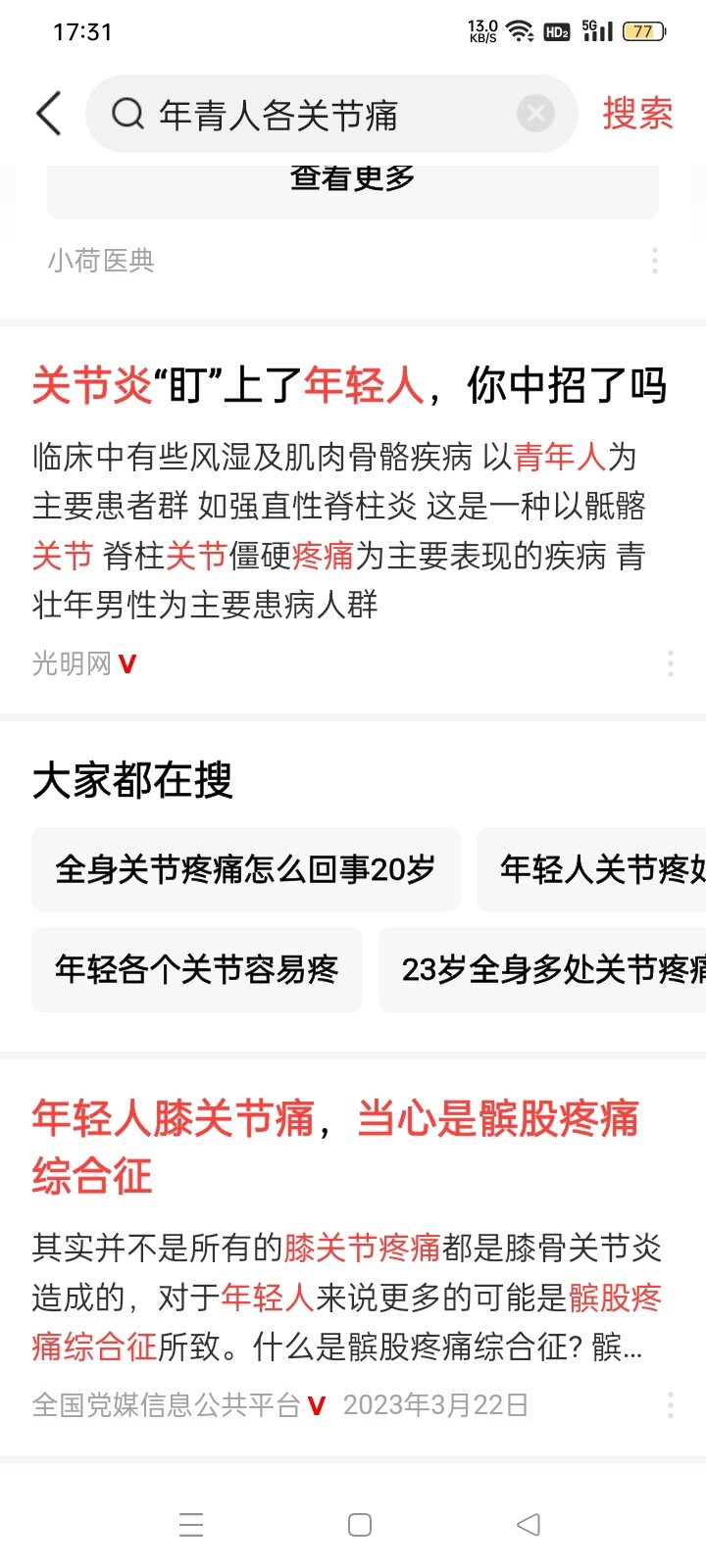This screenshot has height=1568, width=706.
Task: Select the suggestion 23岁全身多处关节疼痛
Action: point(542,969)
